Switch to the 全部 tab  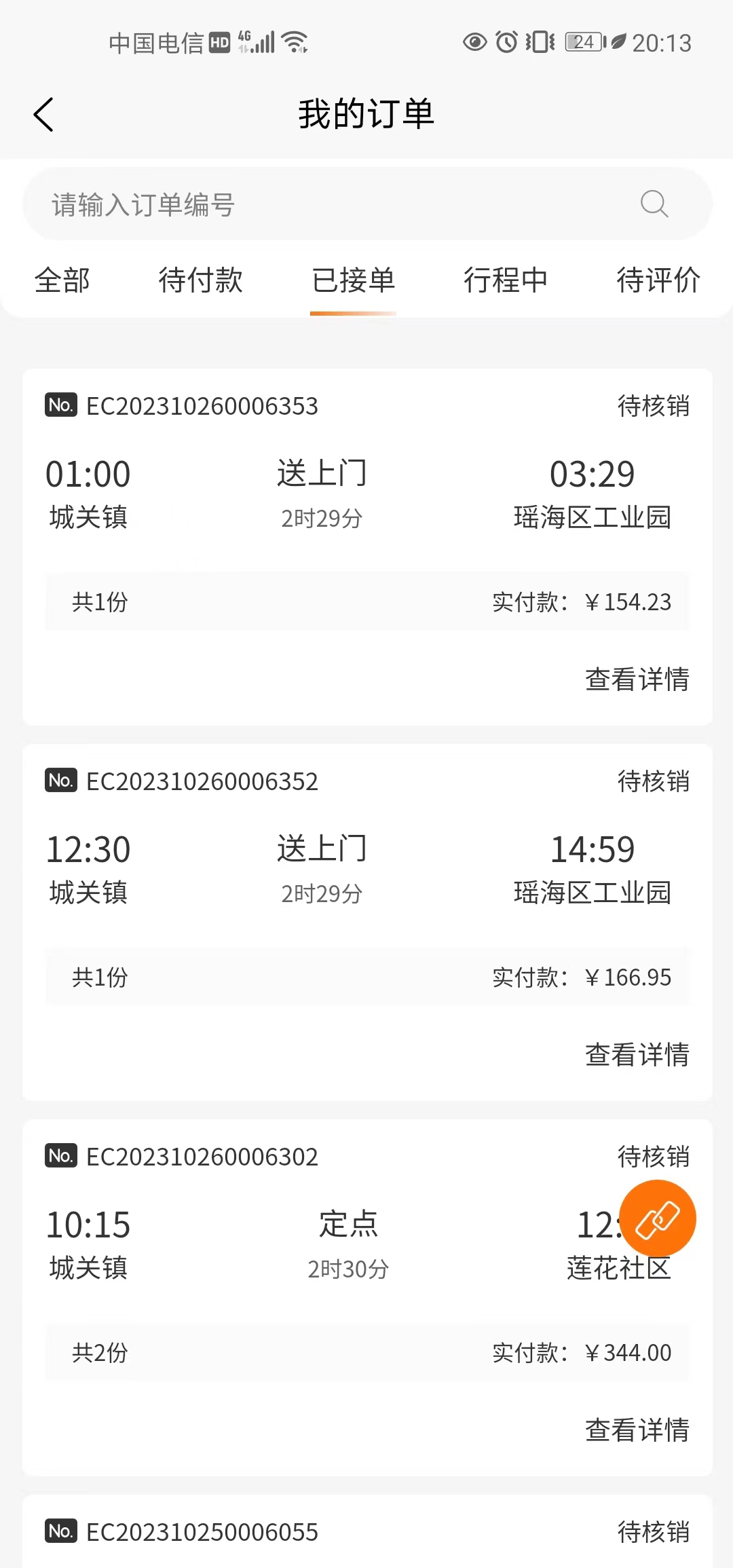(x=62, y=280)
